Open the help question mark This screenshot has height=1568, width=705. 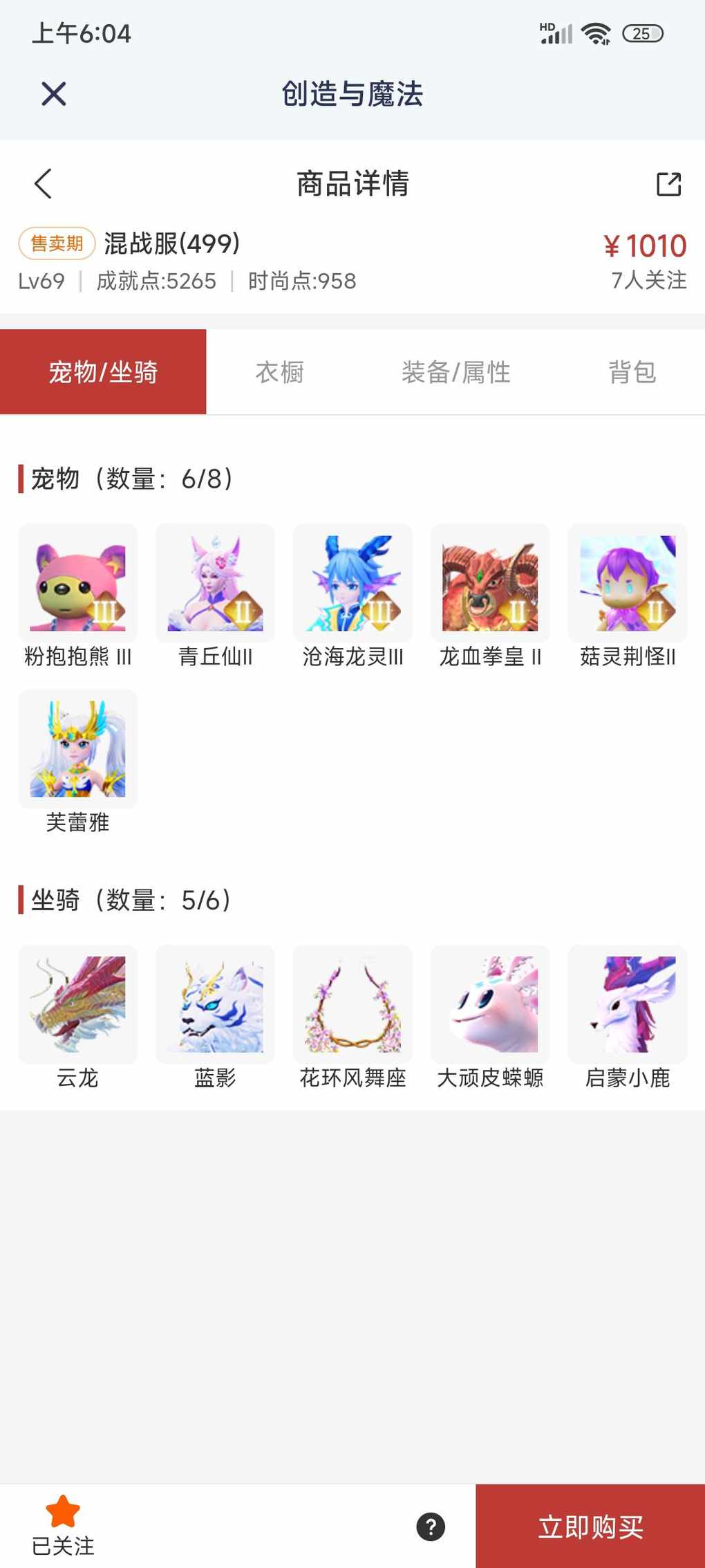tap(431, 1527)
